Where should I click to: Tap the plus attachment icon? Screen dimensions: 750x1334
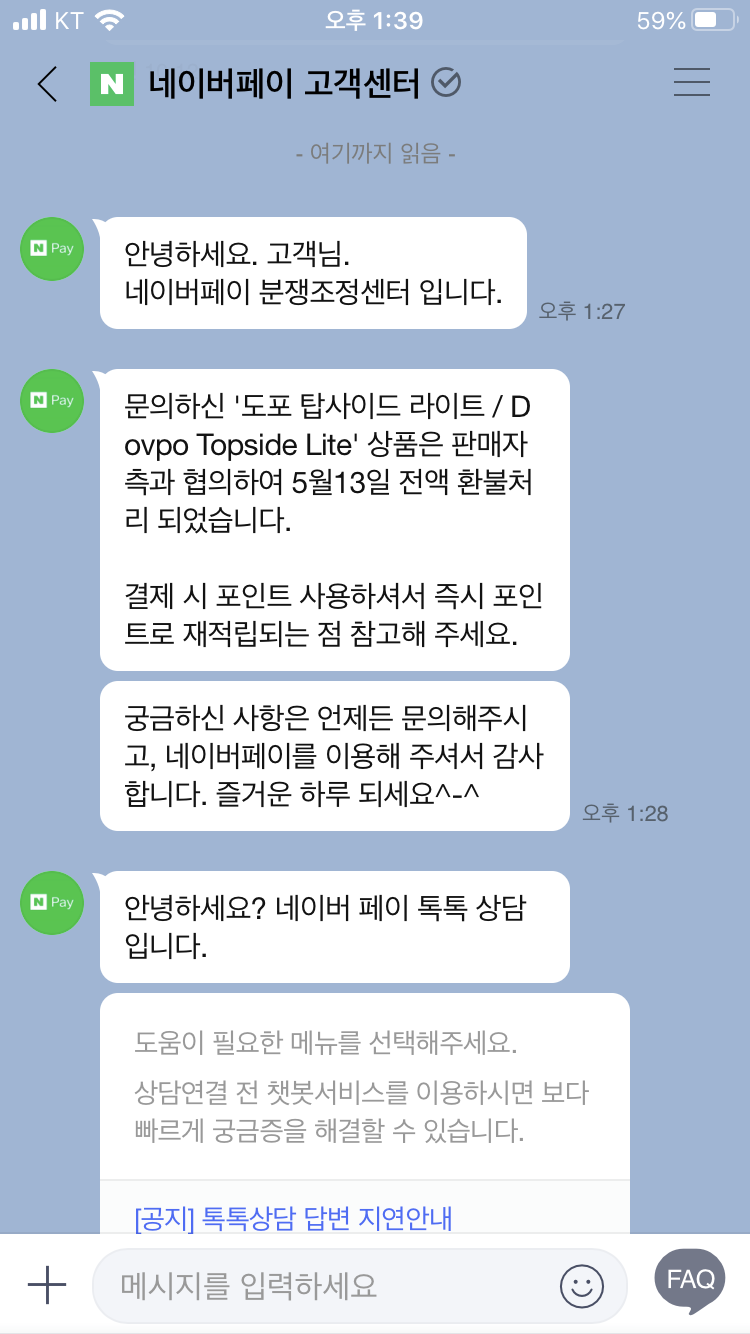(x=46, y=1285)
